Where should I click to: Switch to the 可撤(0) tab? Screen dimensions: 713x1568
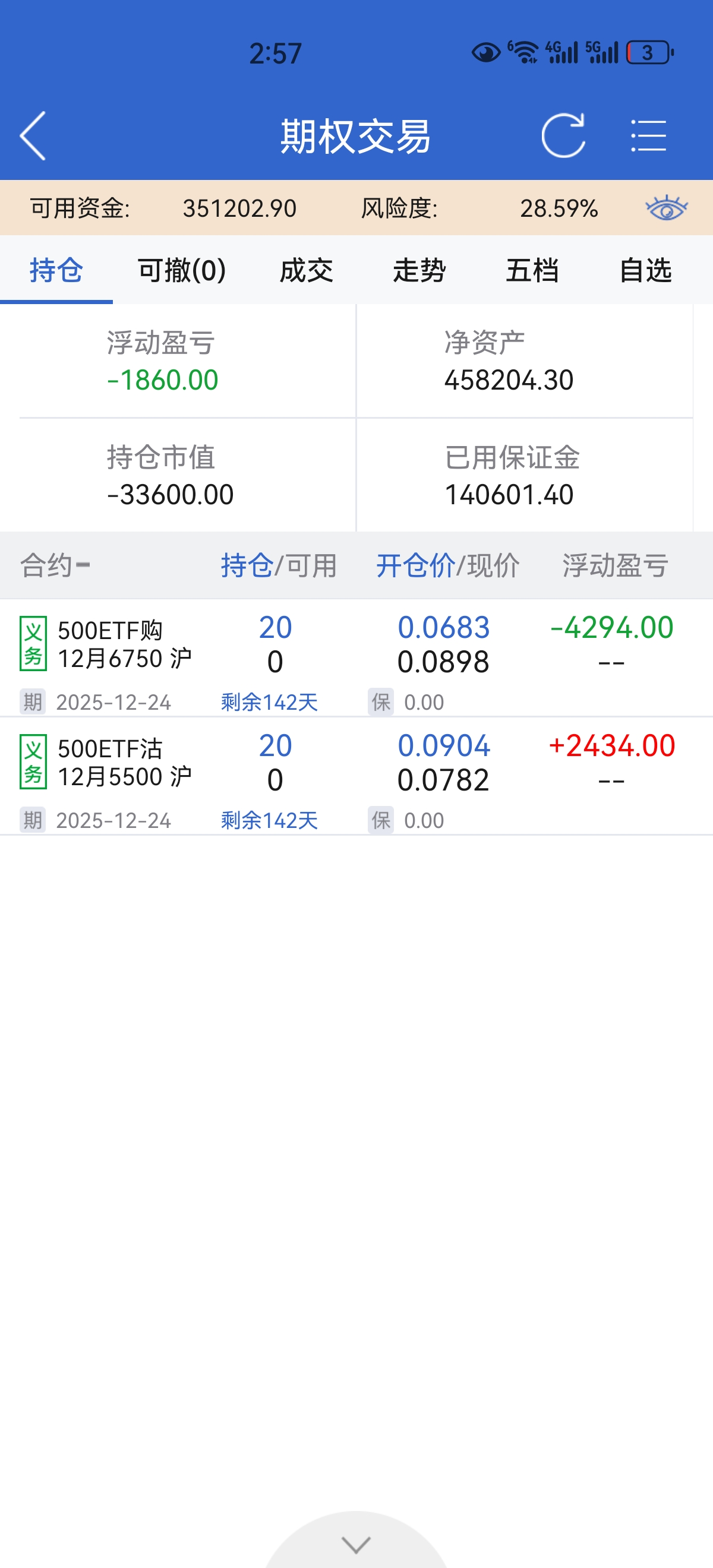click(x=181, y=270)
